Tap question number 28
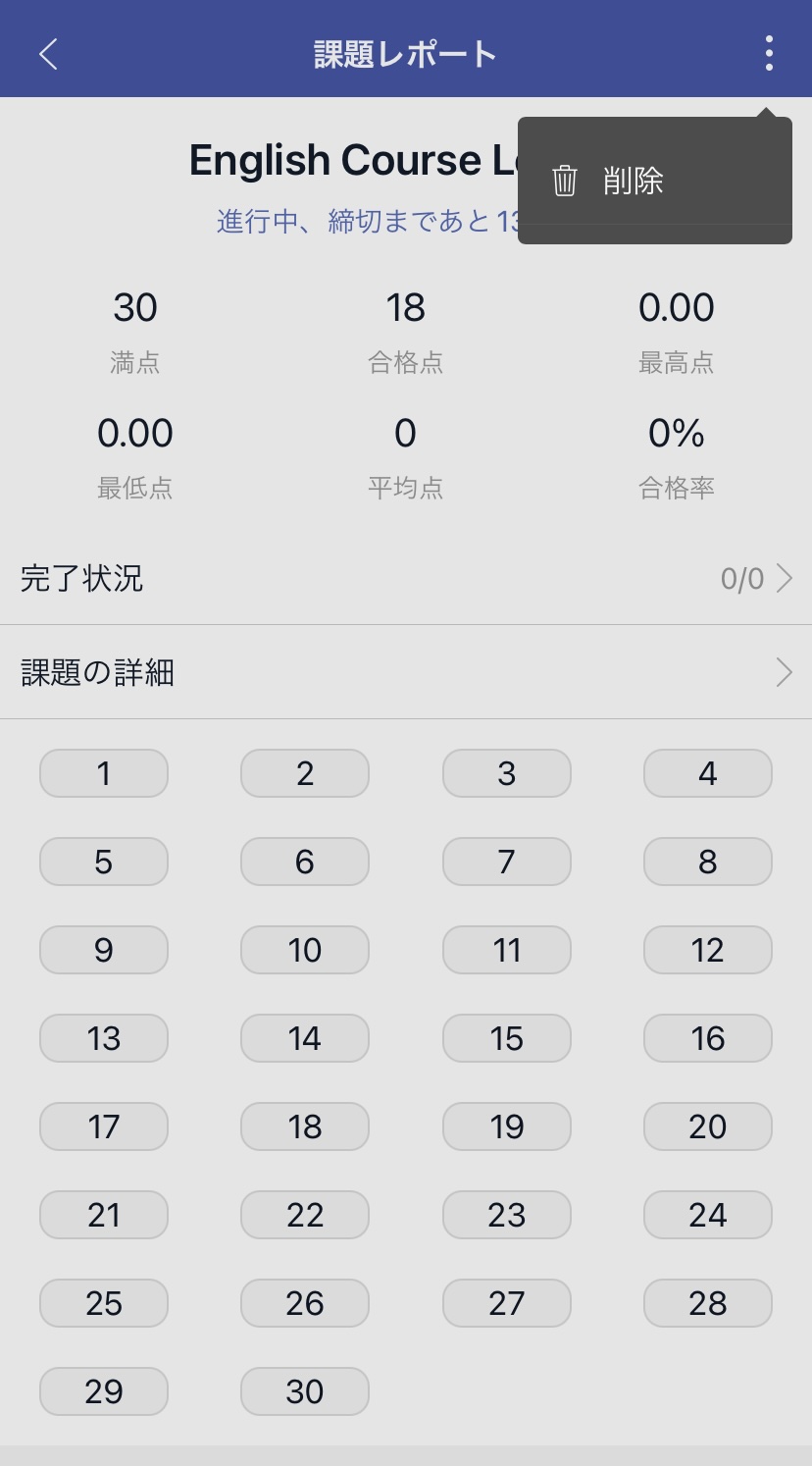The height and width of the screenshot is (1466, 812). point(707,1303)
